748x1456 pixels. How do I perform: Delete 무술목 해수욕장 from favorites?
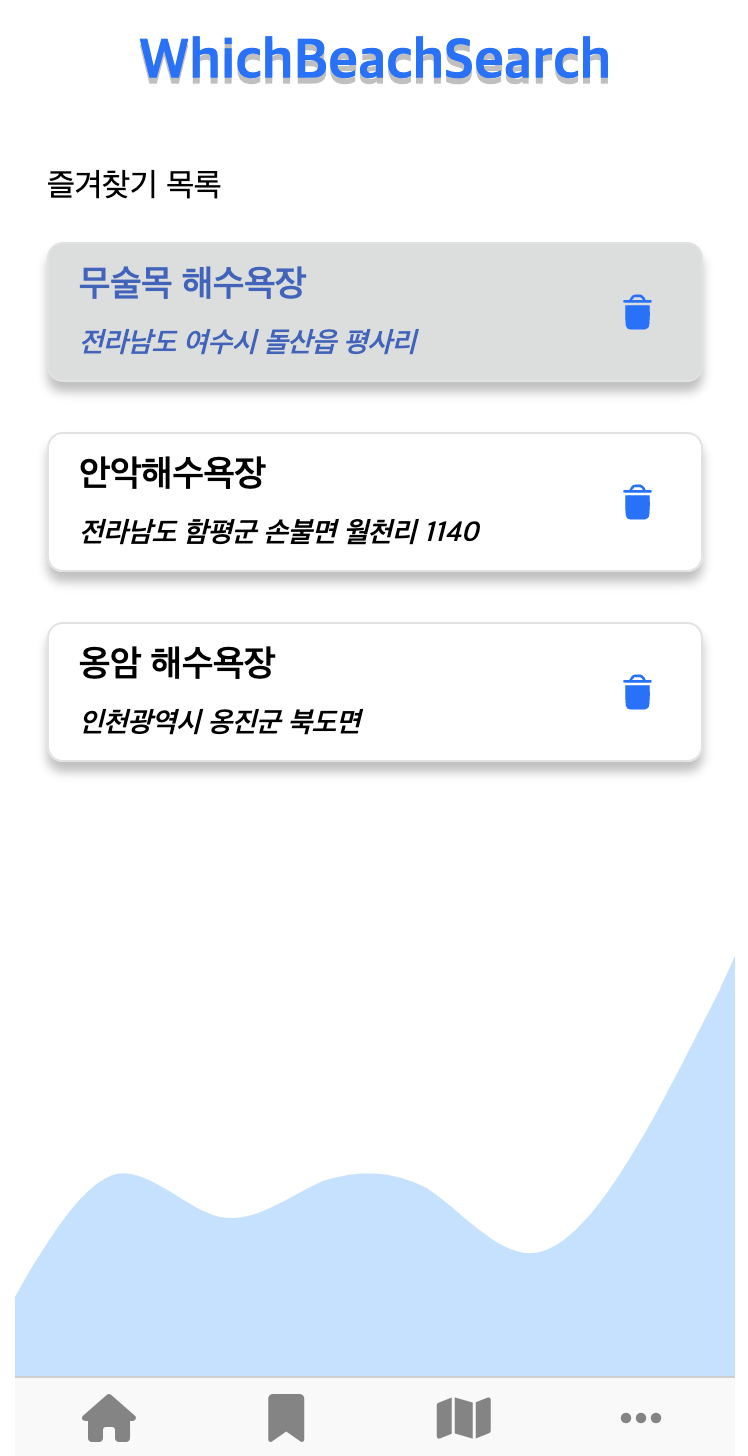tap(637, 313)
